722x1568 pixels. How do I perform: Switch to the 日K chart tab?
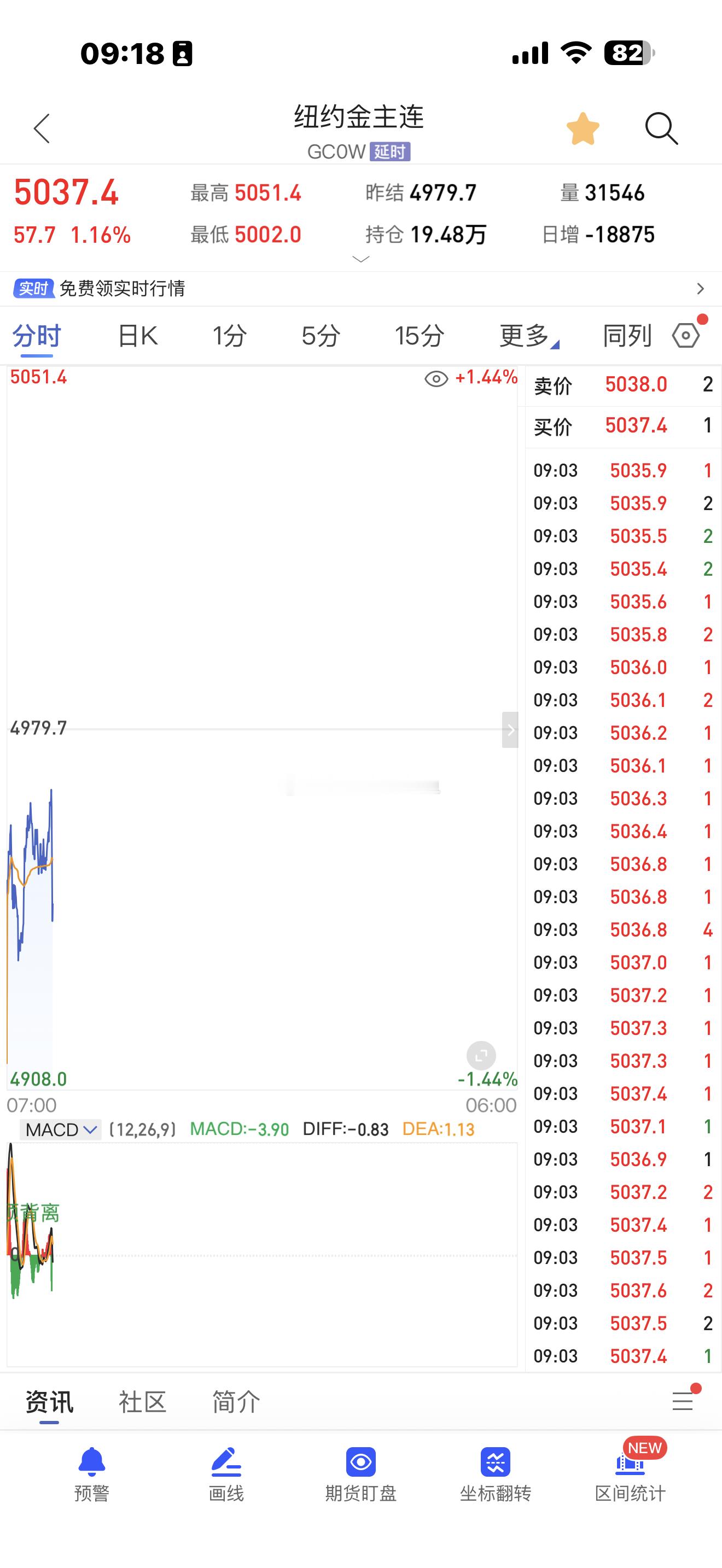point(138,335)
